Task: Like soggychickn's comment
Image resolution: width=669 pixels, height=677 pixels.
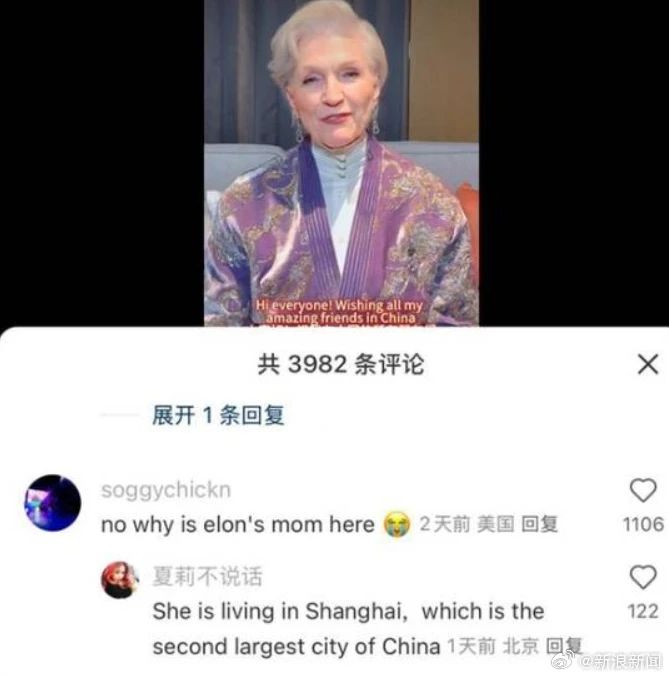Action: [643, 490]
